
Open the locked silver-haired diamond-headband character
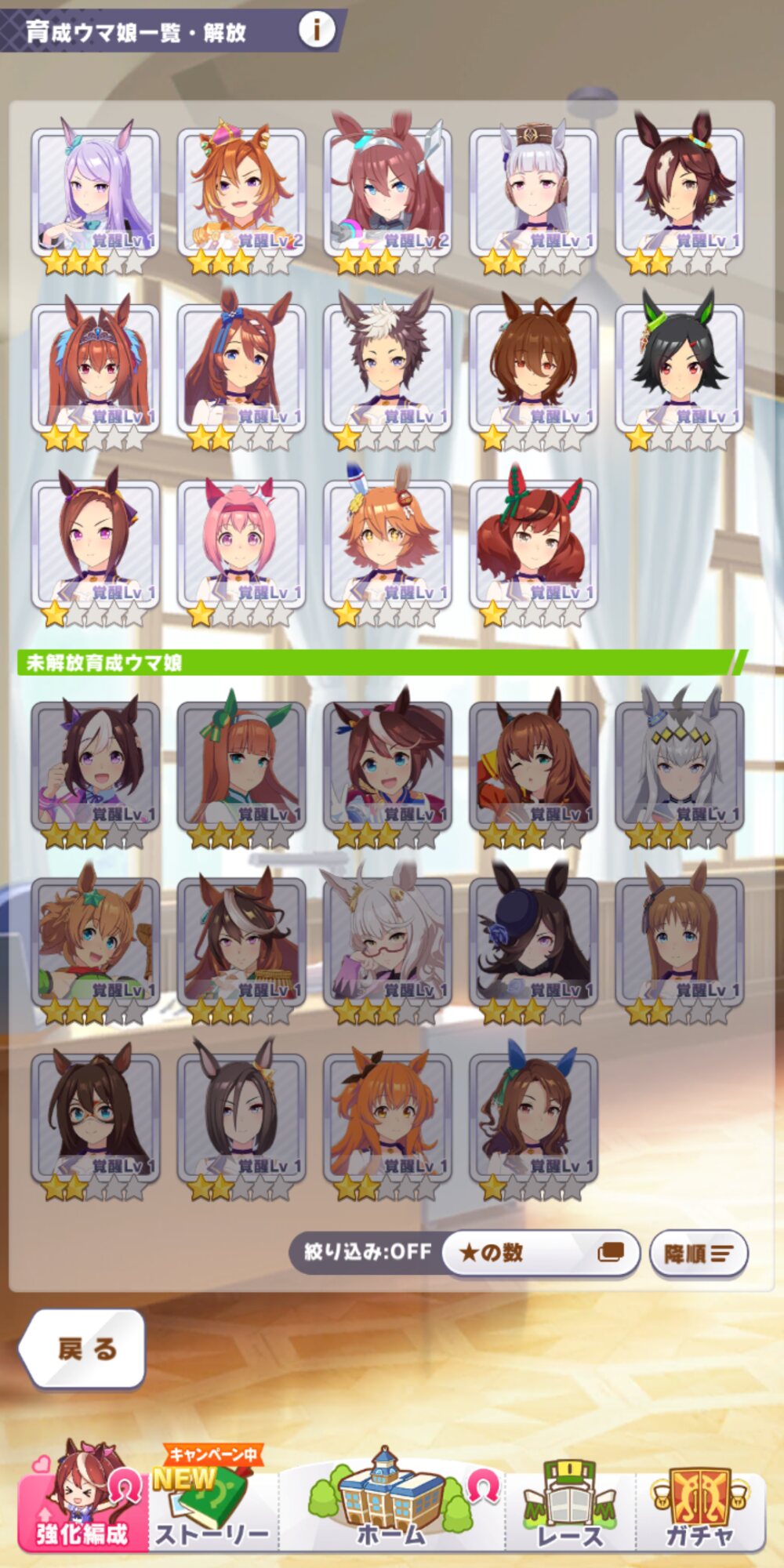679,765
